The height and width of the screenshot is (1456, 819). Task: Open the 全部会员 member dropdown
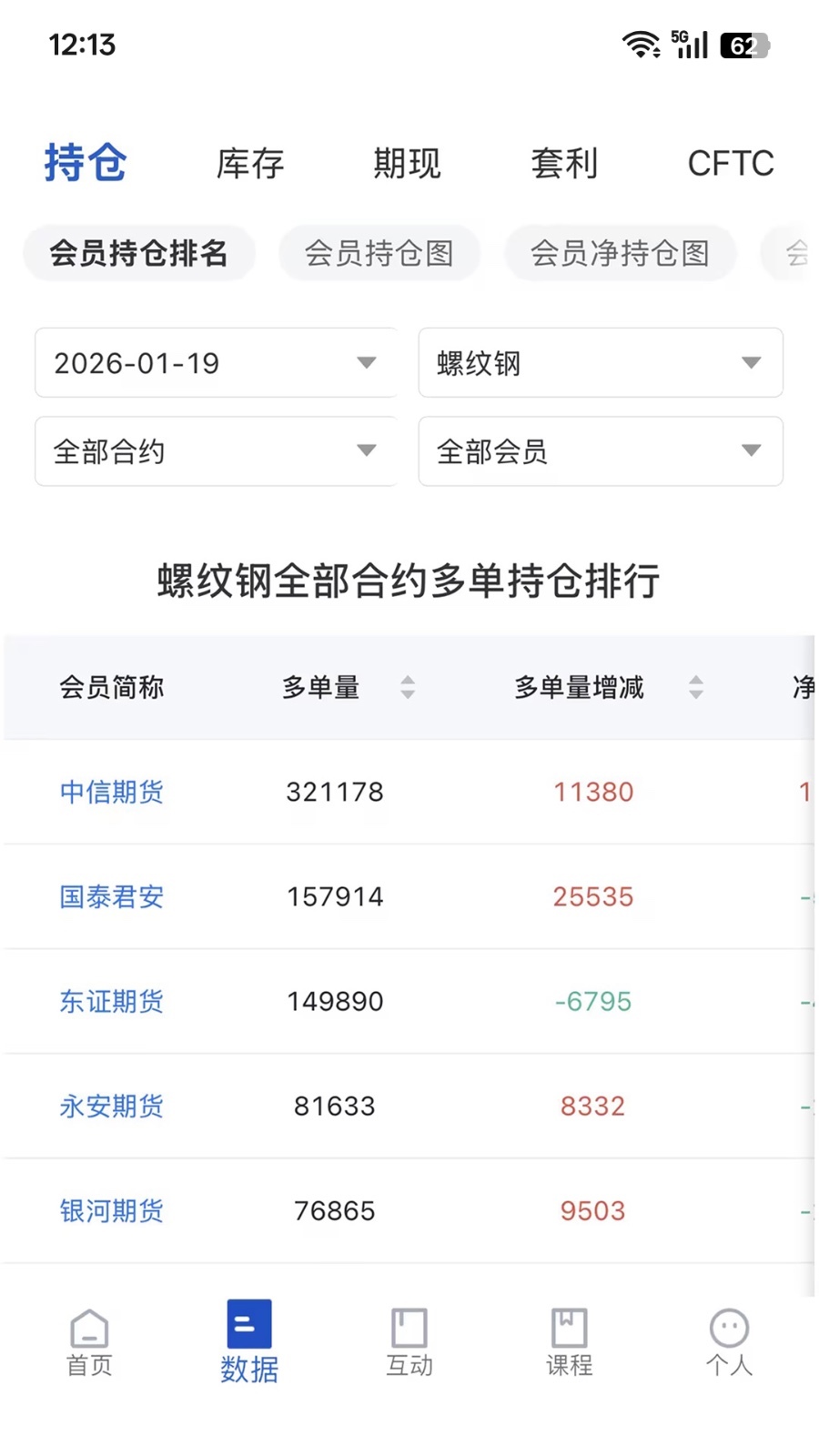[600, 451]
